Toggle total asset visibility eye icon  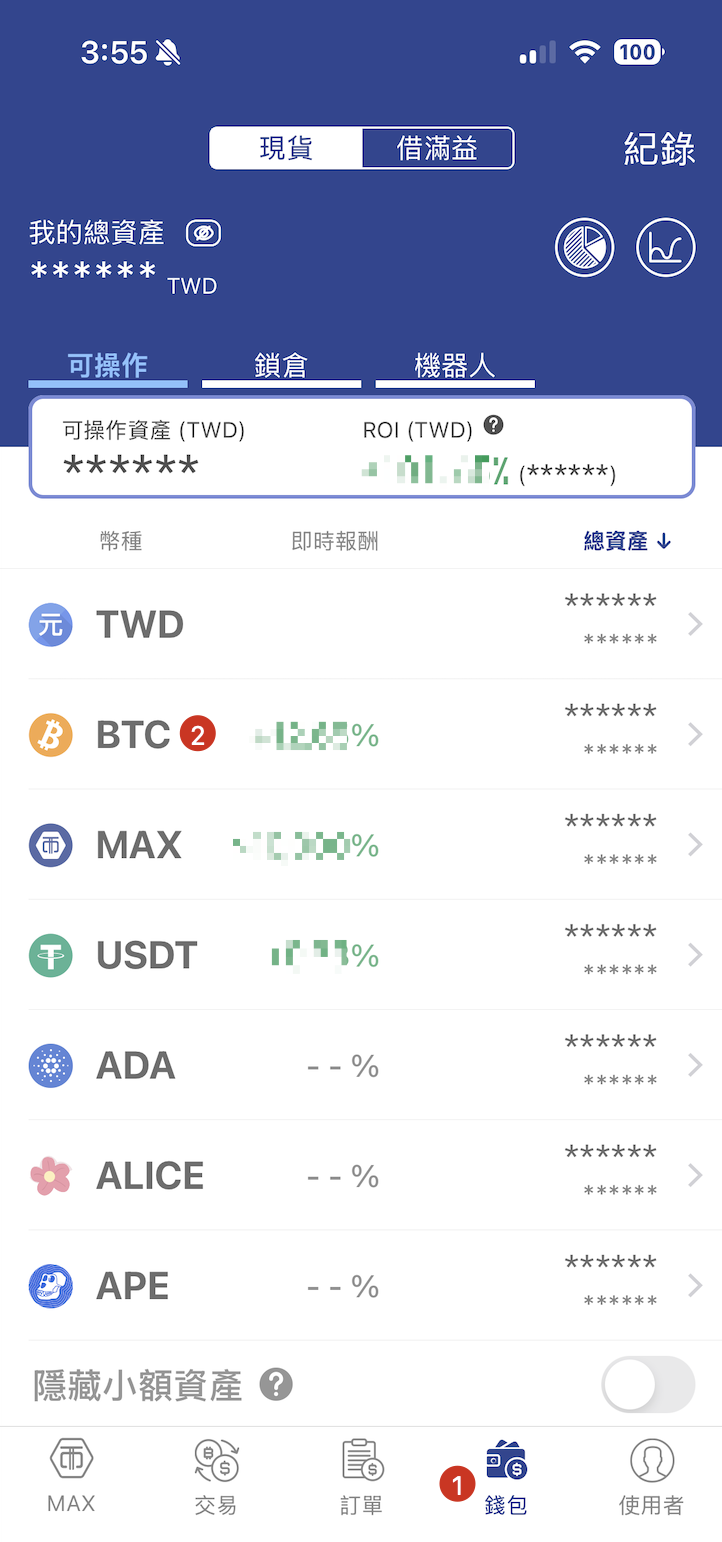pyautogui.click(x=203, y=234)
